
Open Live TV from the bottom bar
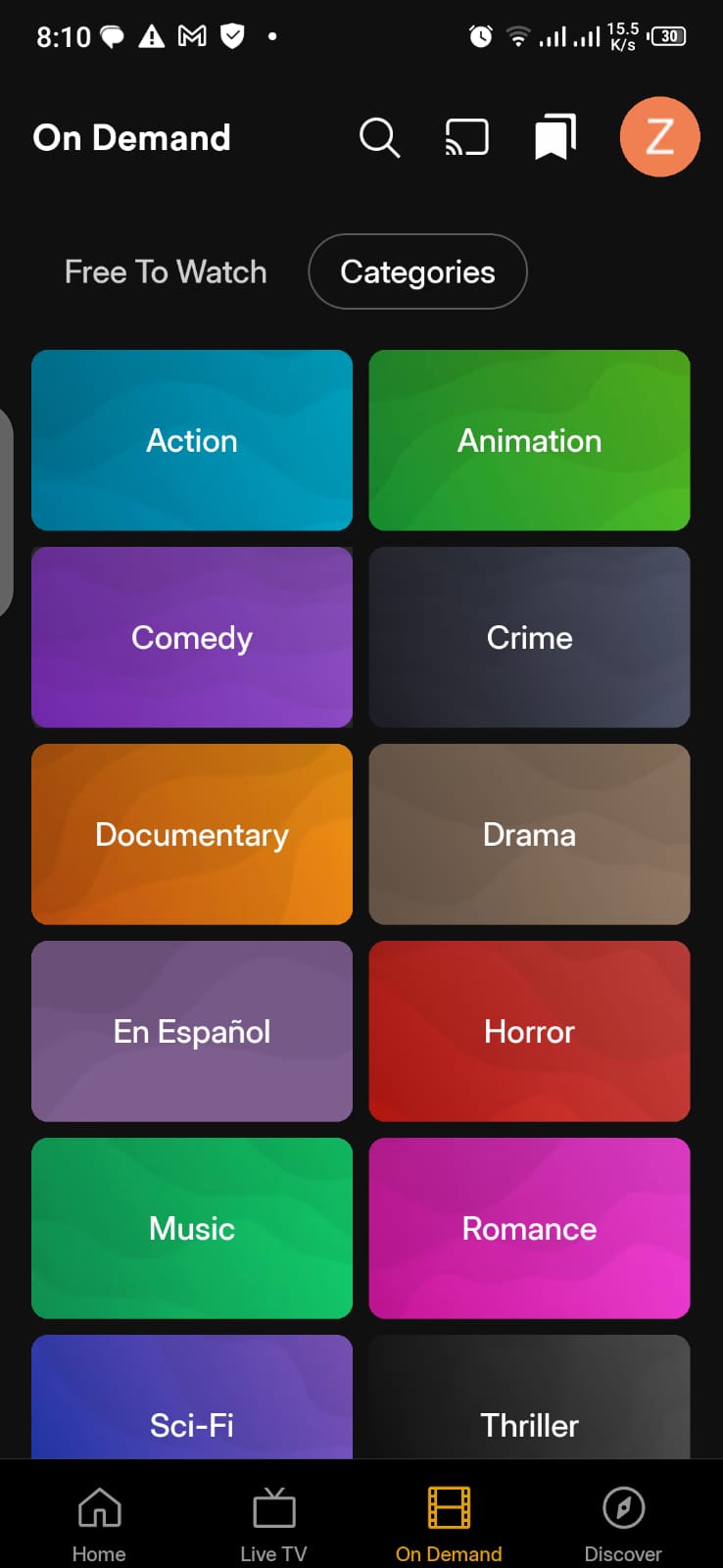[x=273, y=1519]
